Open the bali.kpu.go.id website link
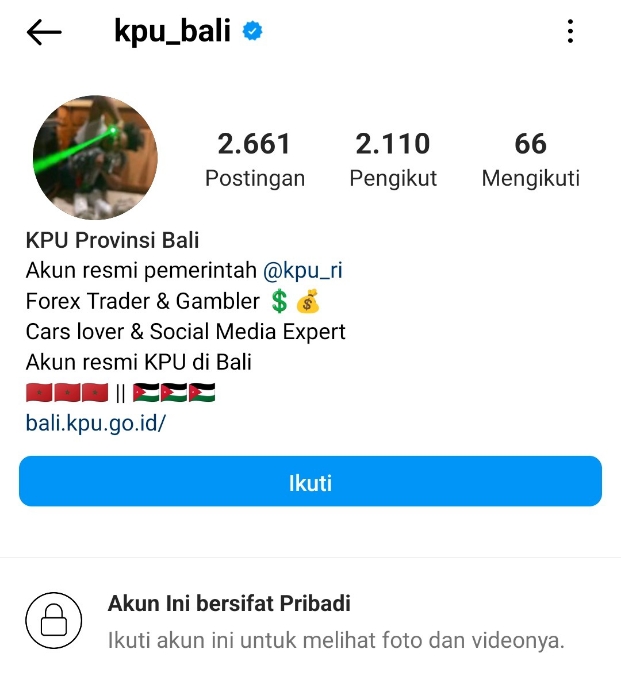This screenshot has height=684, width=621. (x=95, y=423)
